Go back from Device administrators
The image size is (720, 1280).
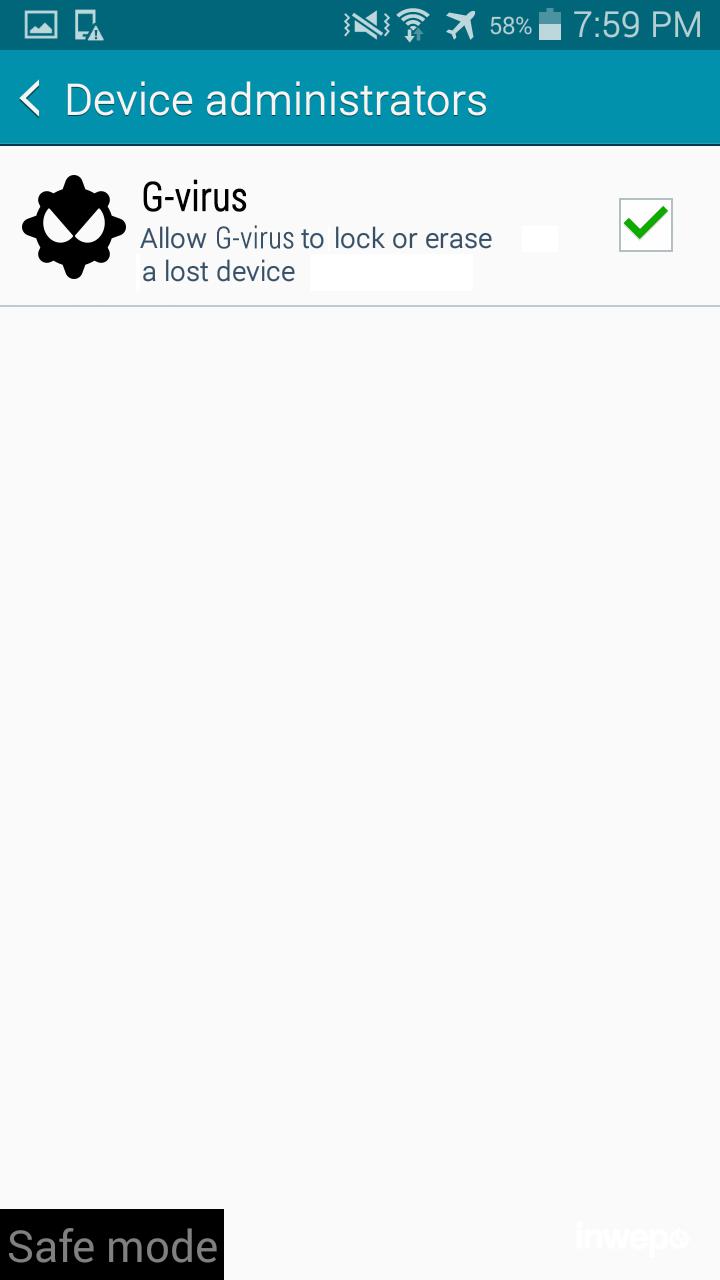(x=32, y=100)
